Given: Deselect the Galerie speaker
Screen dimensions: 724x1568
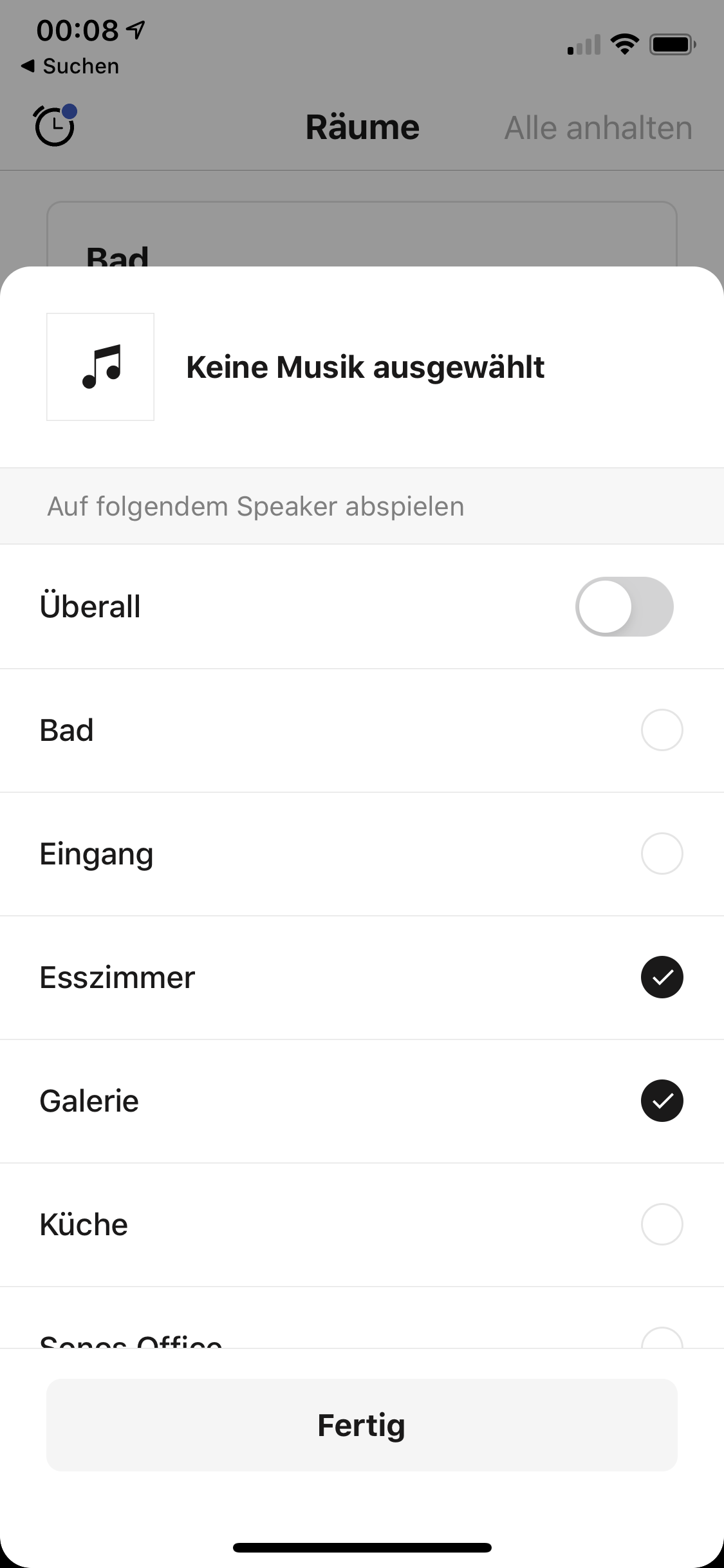Looking at the screenshot, I should (662, 1101).
